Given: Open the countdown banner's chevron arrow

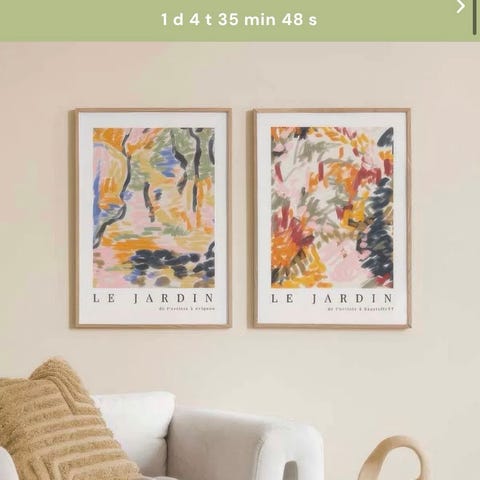Looking at the screenshot, I should (x=460, y=6).
